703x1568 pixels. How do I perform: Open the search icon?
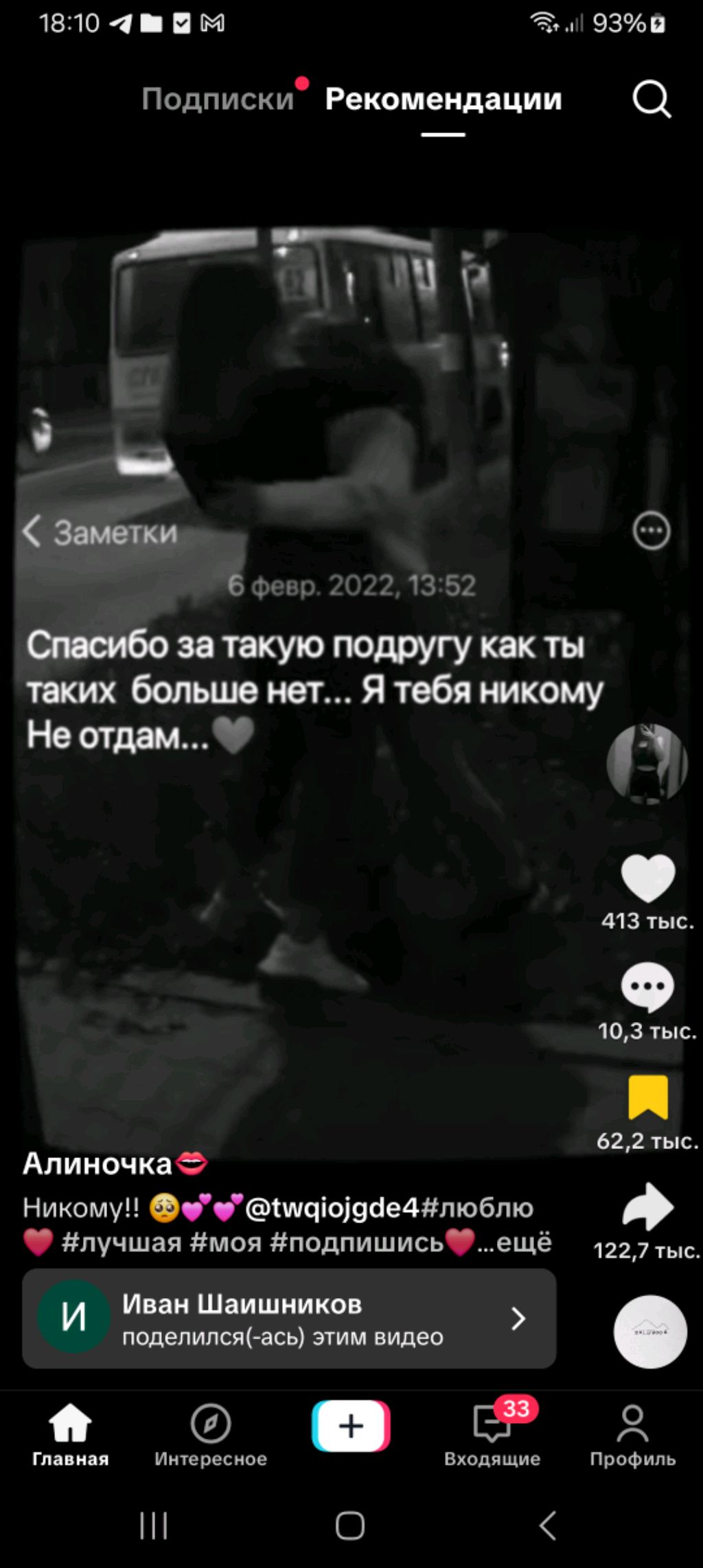(651, 100)
